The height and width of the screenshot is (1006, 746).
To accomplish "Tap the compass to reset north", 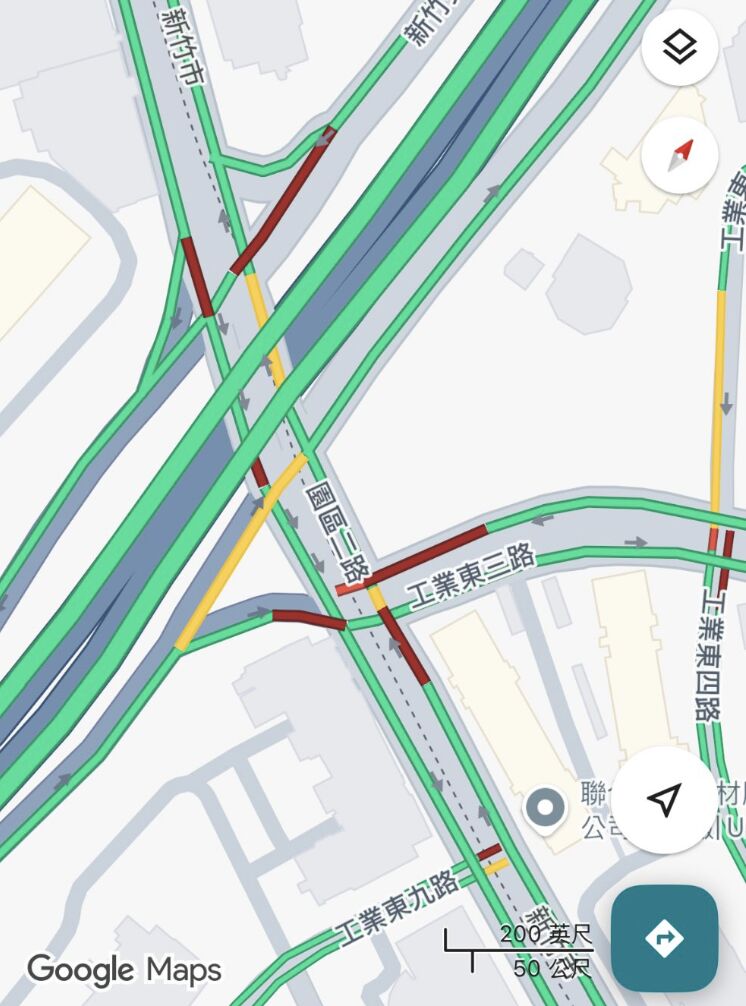I will pyautogui.click(x=680, y=156).
